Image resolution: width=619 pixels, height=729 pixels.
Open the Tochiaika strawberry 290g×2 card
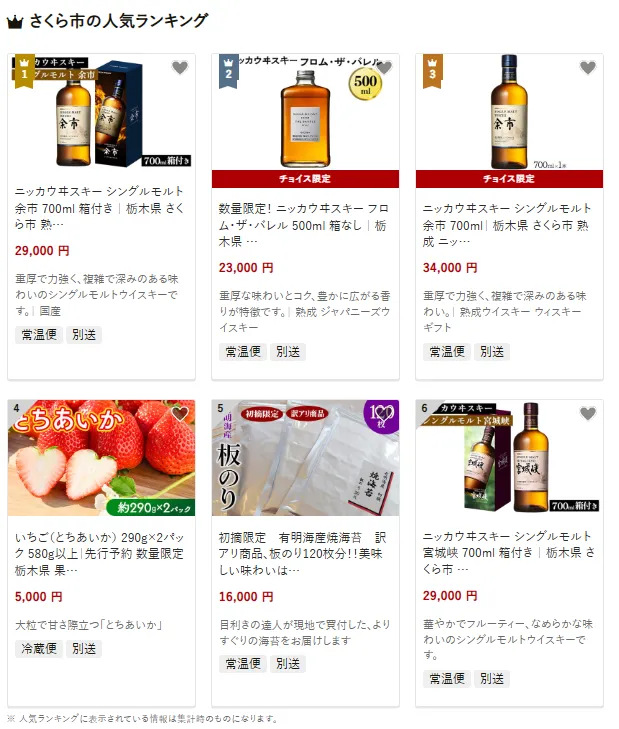click(100, 553)
